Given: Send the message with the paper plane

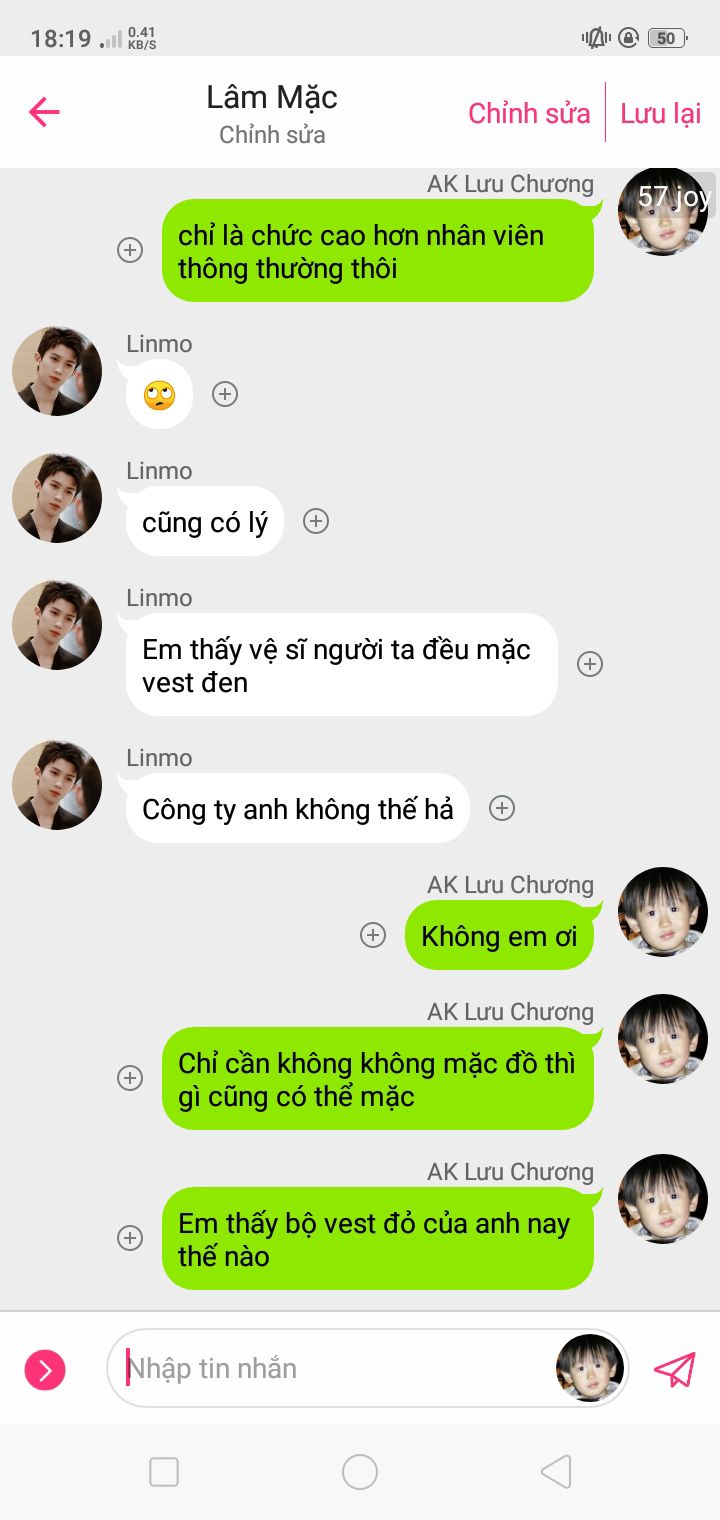Looking at the screenshot, I should [675, 1369].
